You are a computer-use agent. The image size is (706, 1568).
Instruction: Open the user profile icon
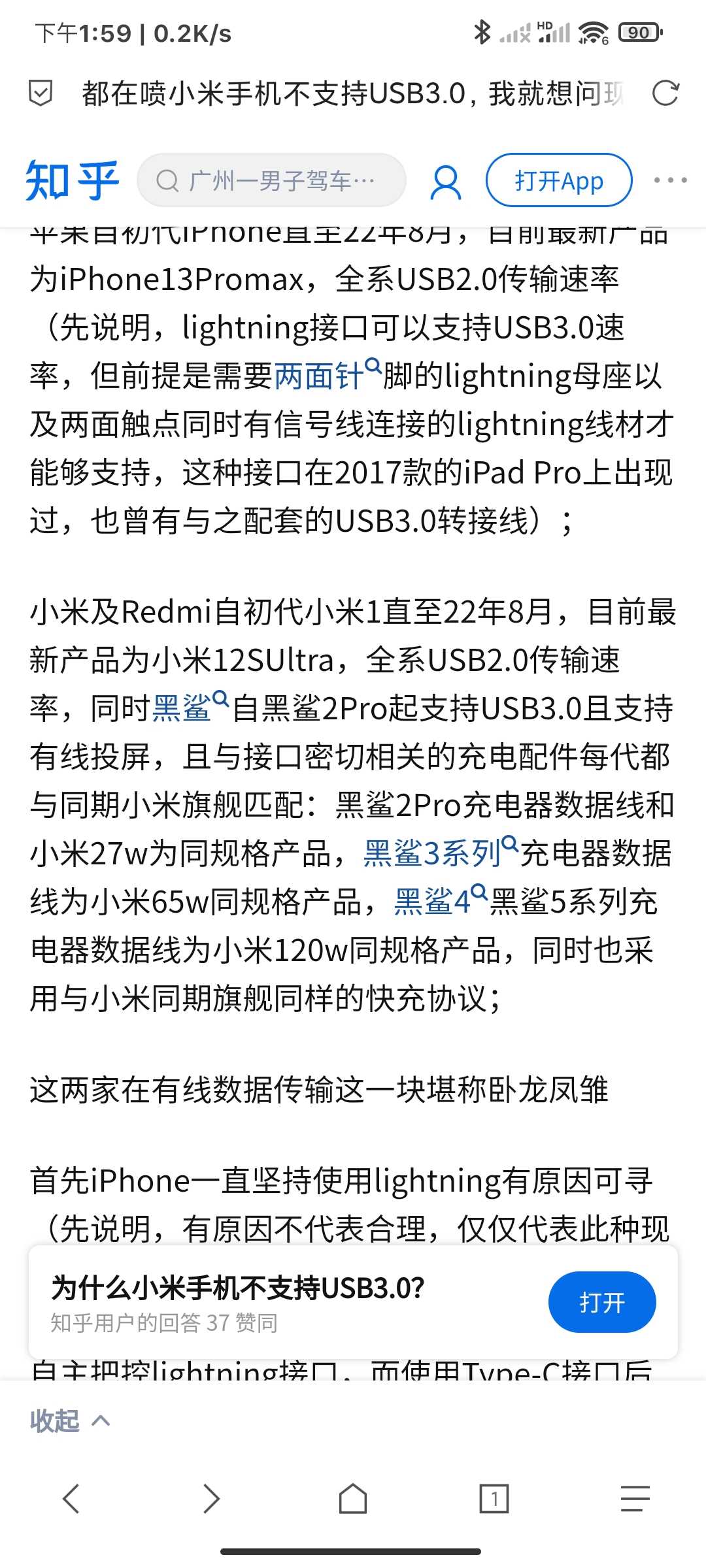tap(446, 181)
